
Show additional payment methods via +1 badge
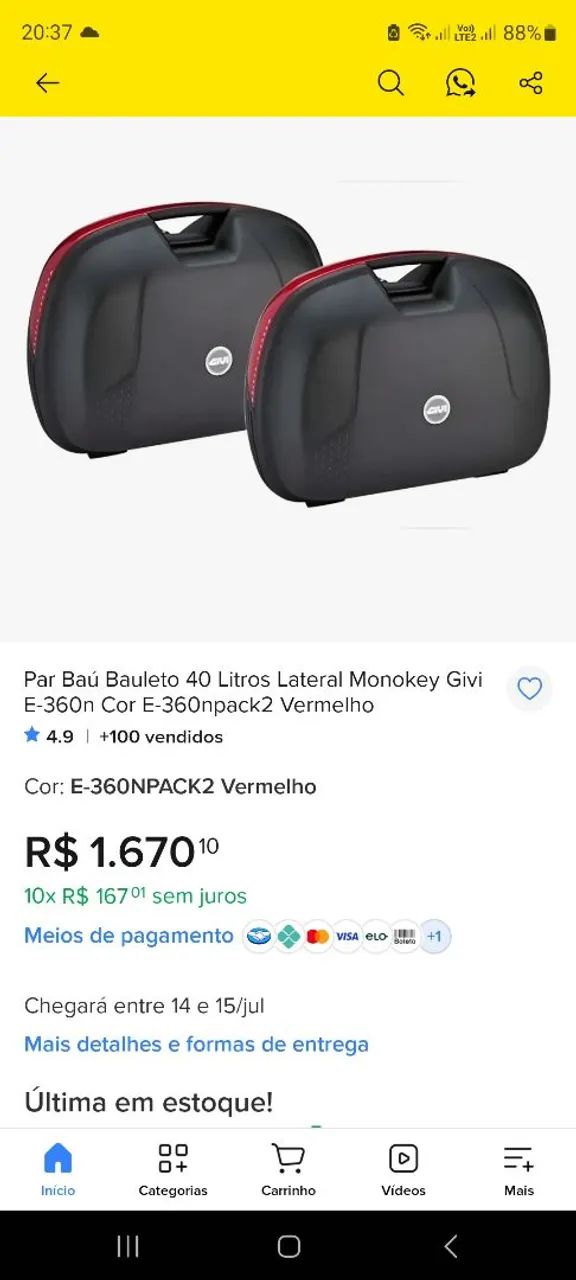434,937
